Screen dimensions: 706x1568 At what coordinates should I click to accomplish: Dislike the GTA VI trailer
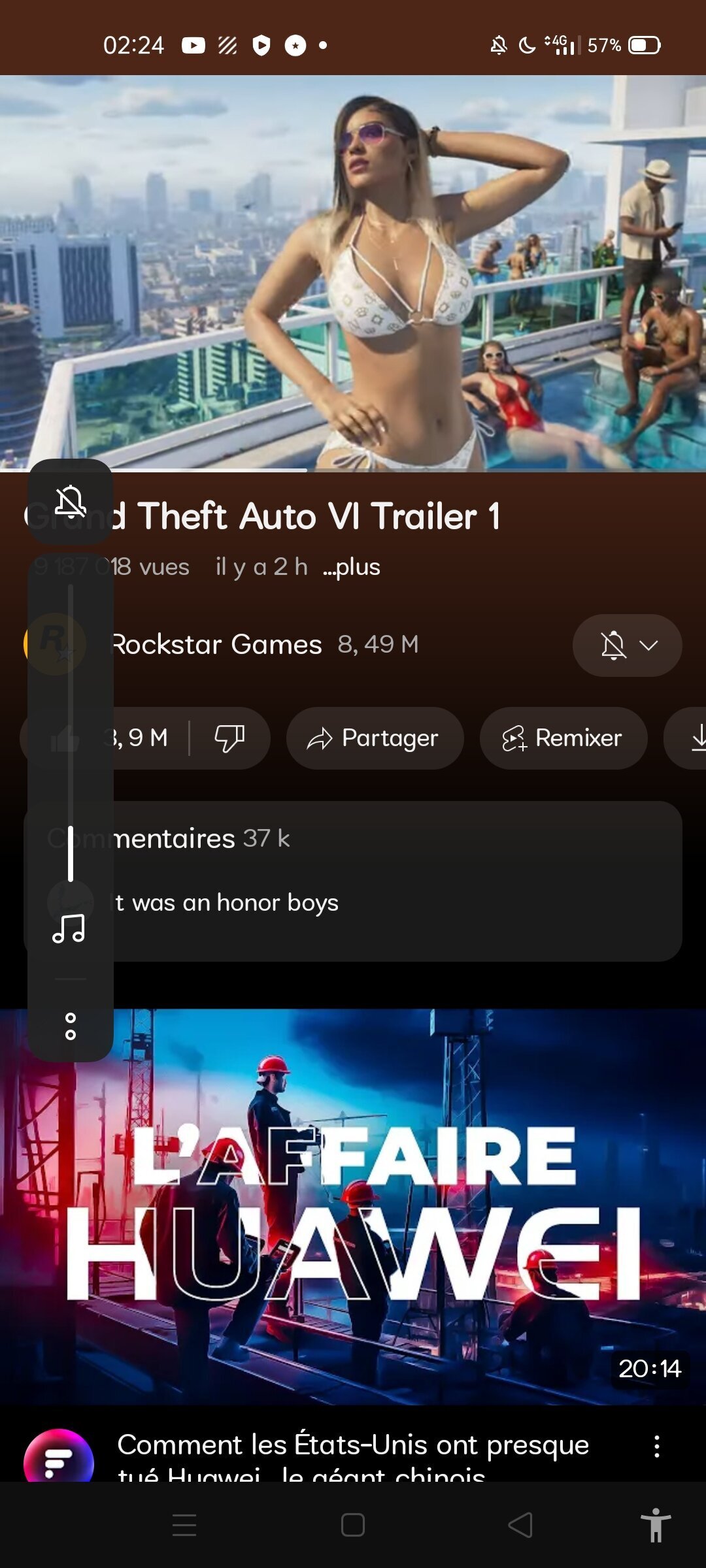click(229, 738)
